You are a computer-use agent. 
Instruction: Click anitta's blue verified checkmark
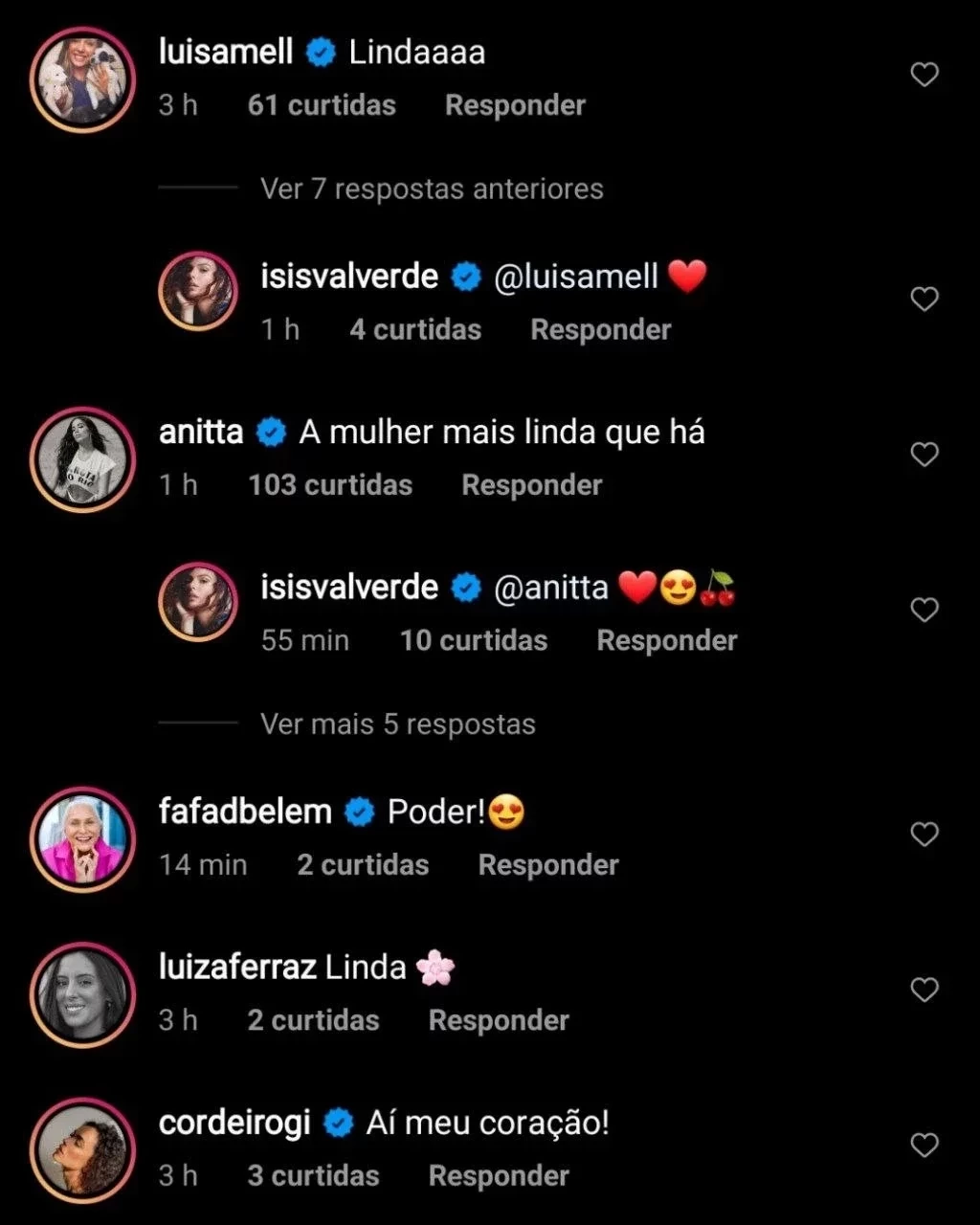[271, 432]
